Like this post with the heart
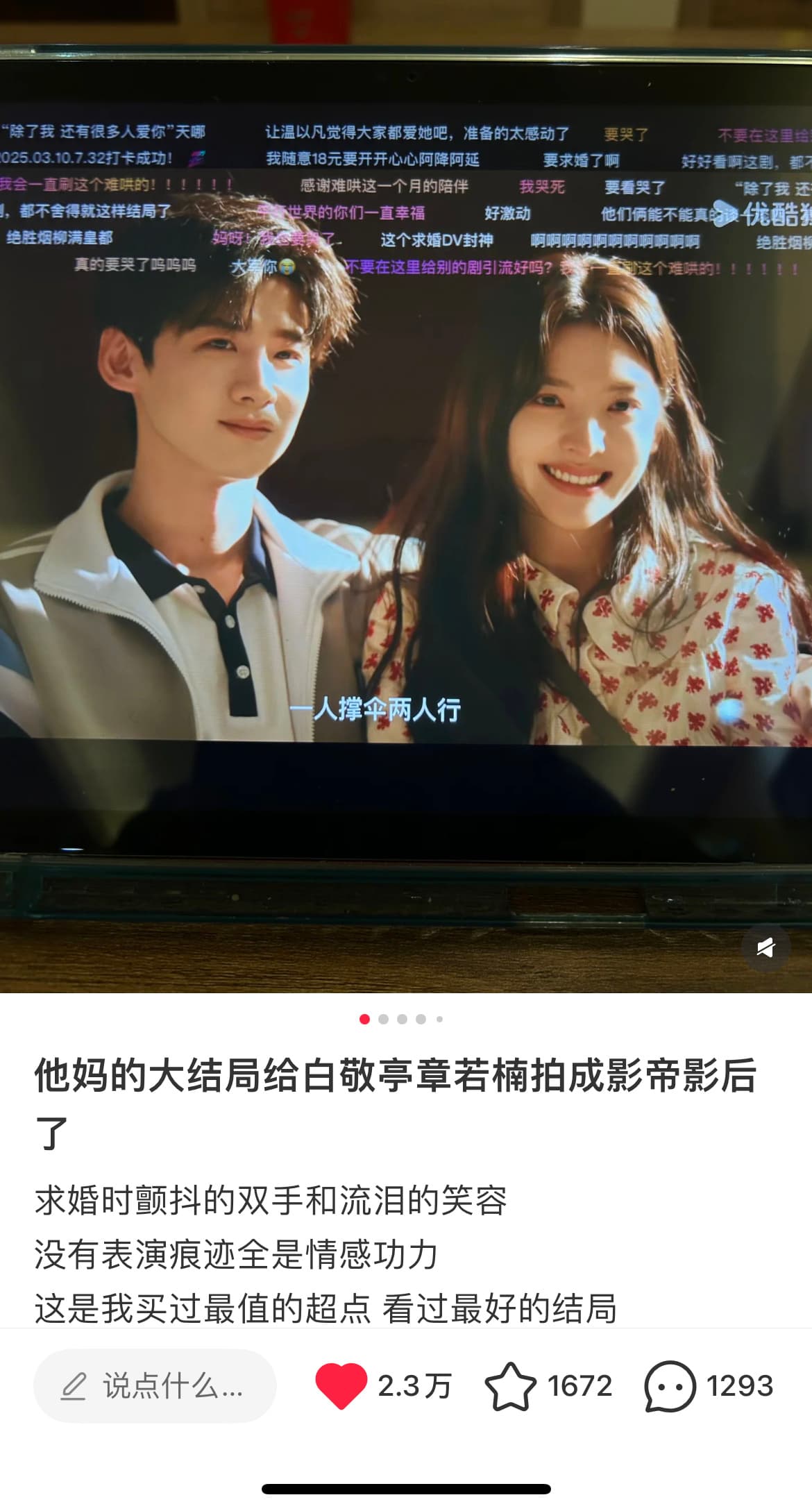 pos(341,1386)
